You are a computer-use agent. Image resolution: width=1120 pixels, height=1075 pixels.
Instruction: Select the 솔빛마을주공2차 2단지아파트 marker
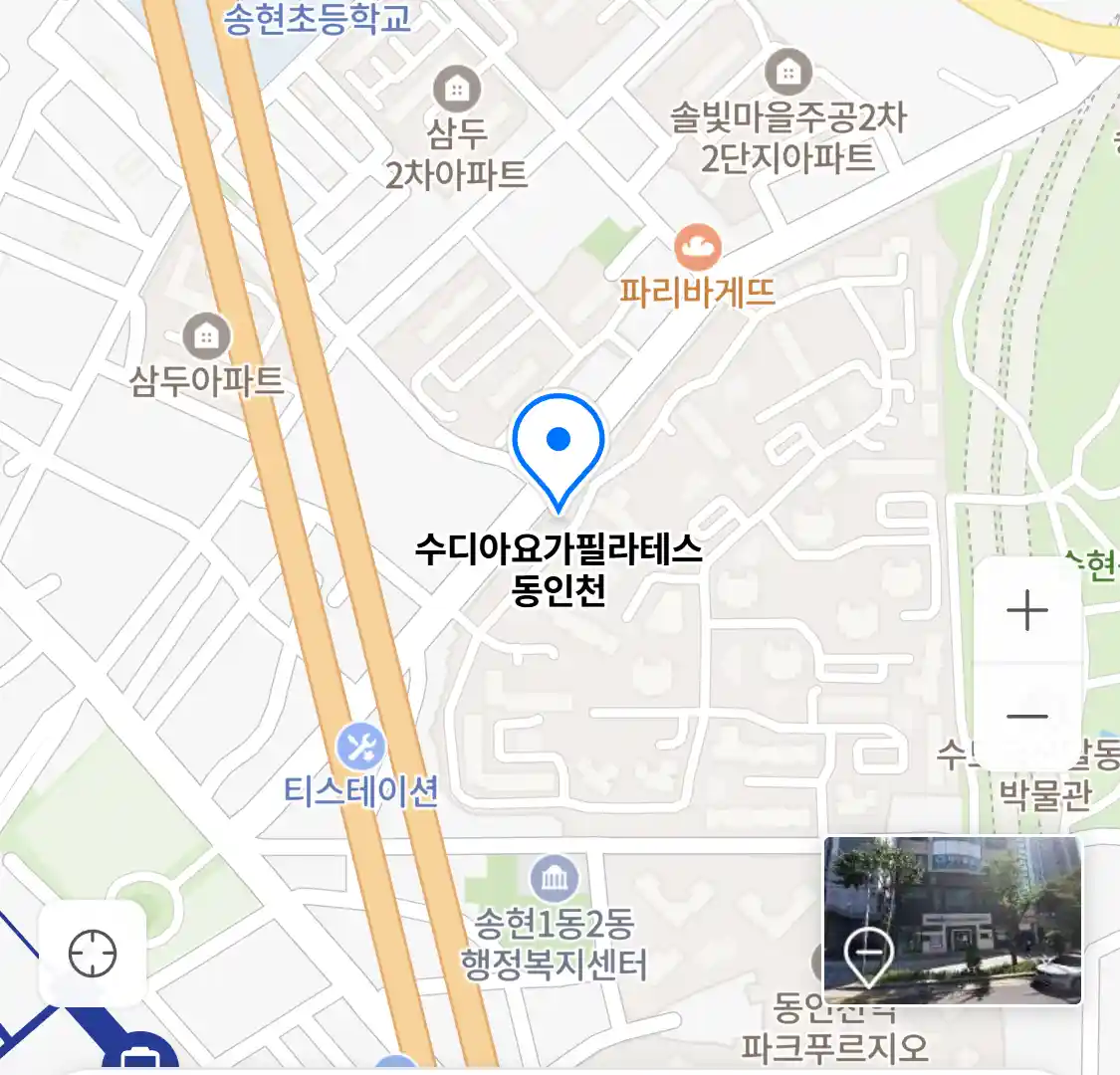click(787, 72)
